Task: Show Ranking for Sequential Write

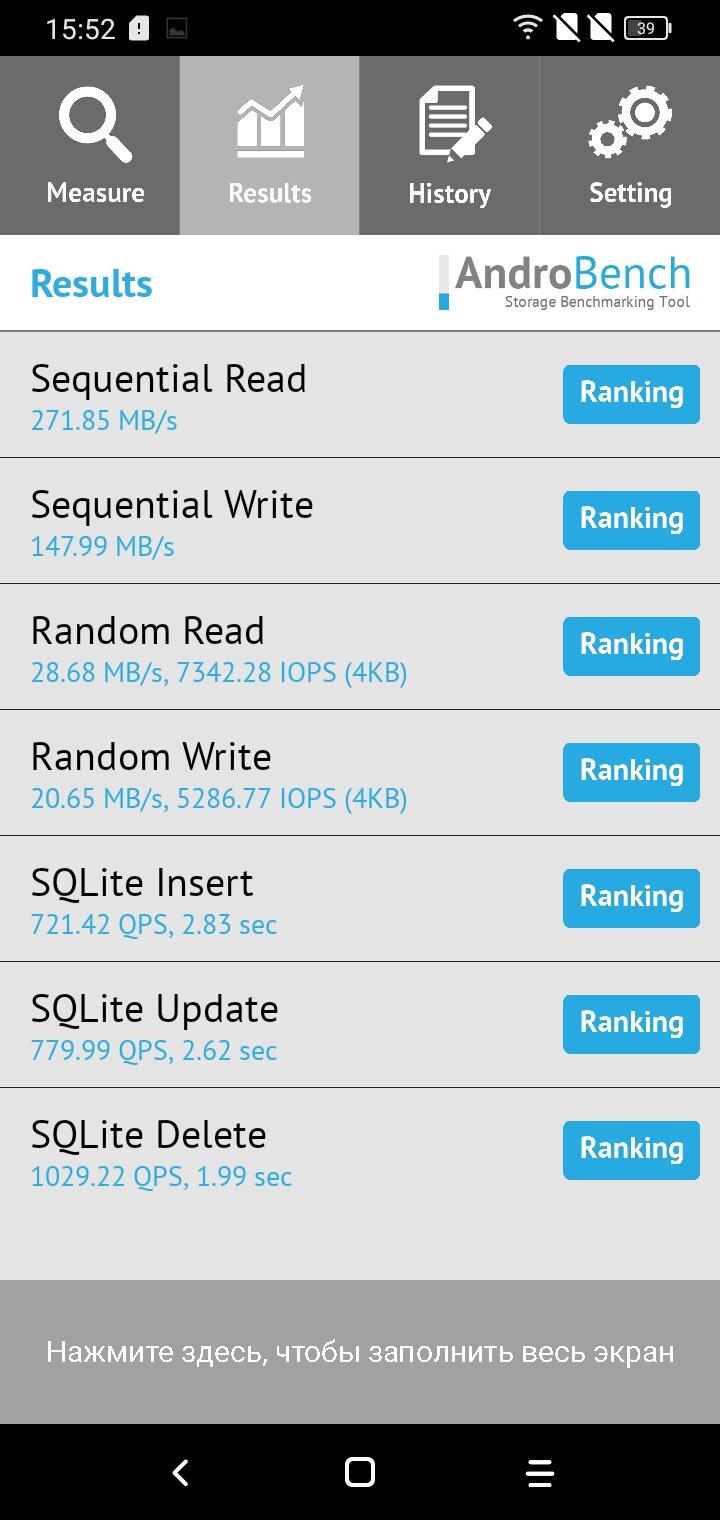Action: coord(631,520)
